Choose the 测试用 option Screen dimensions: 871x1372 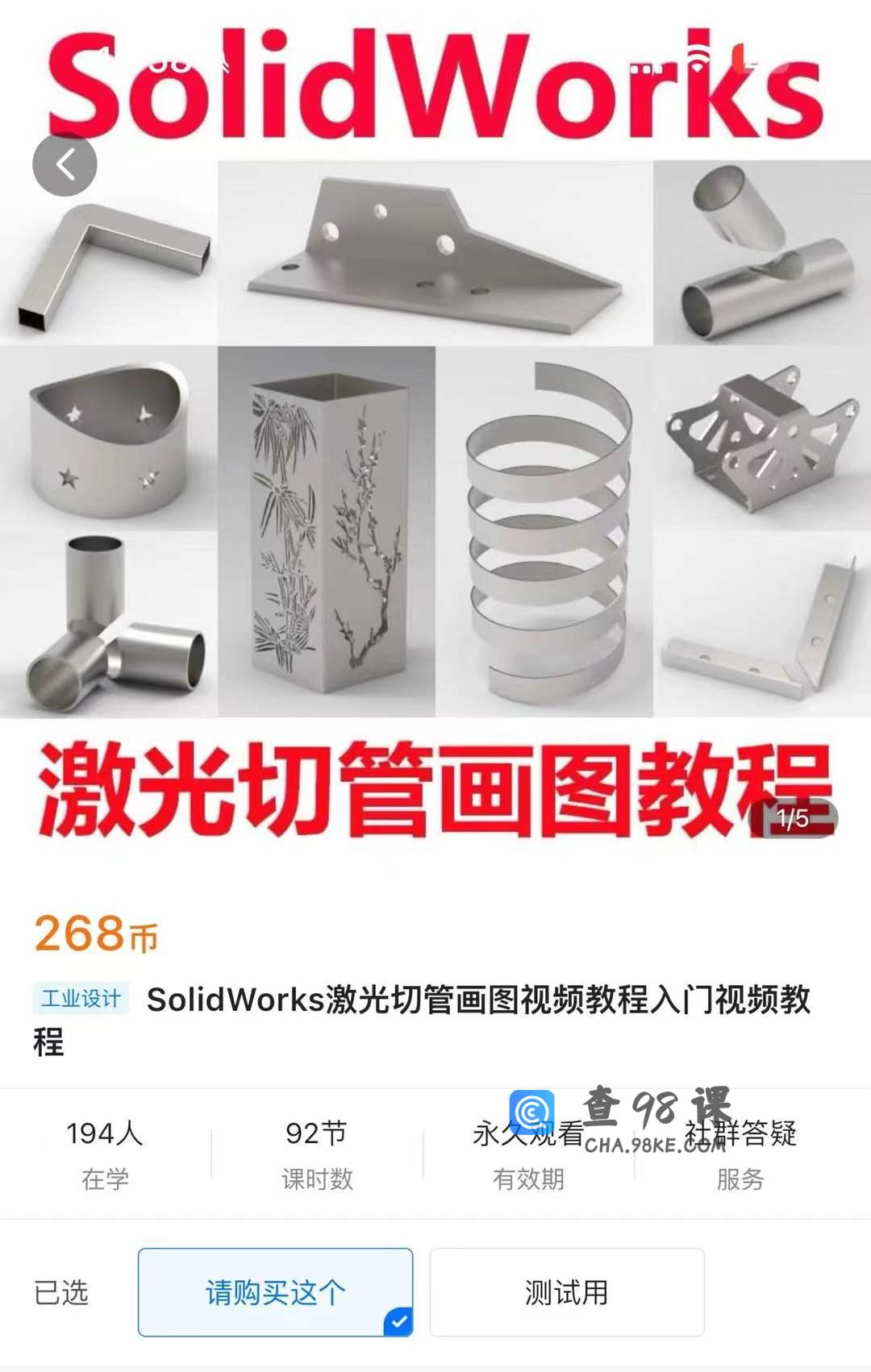(566, 1292)
